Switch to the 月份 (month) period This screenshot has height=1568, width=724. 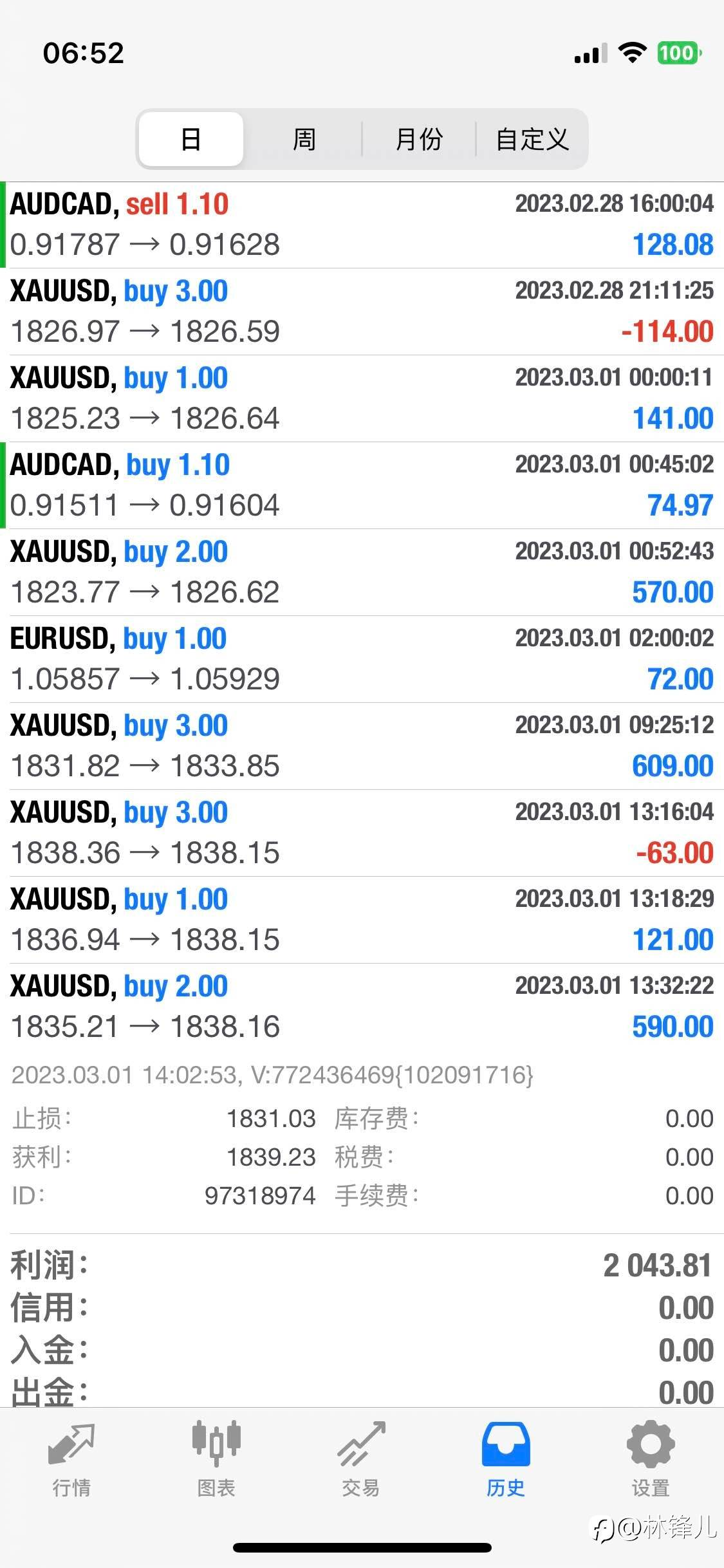[419, 139]
